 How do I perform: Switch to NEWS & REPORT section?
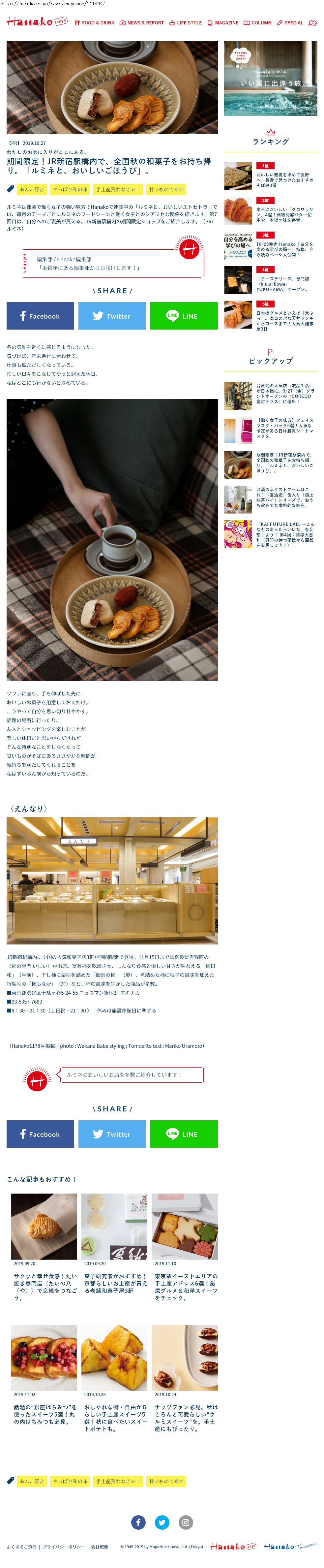click(142, 23)
